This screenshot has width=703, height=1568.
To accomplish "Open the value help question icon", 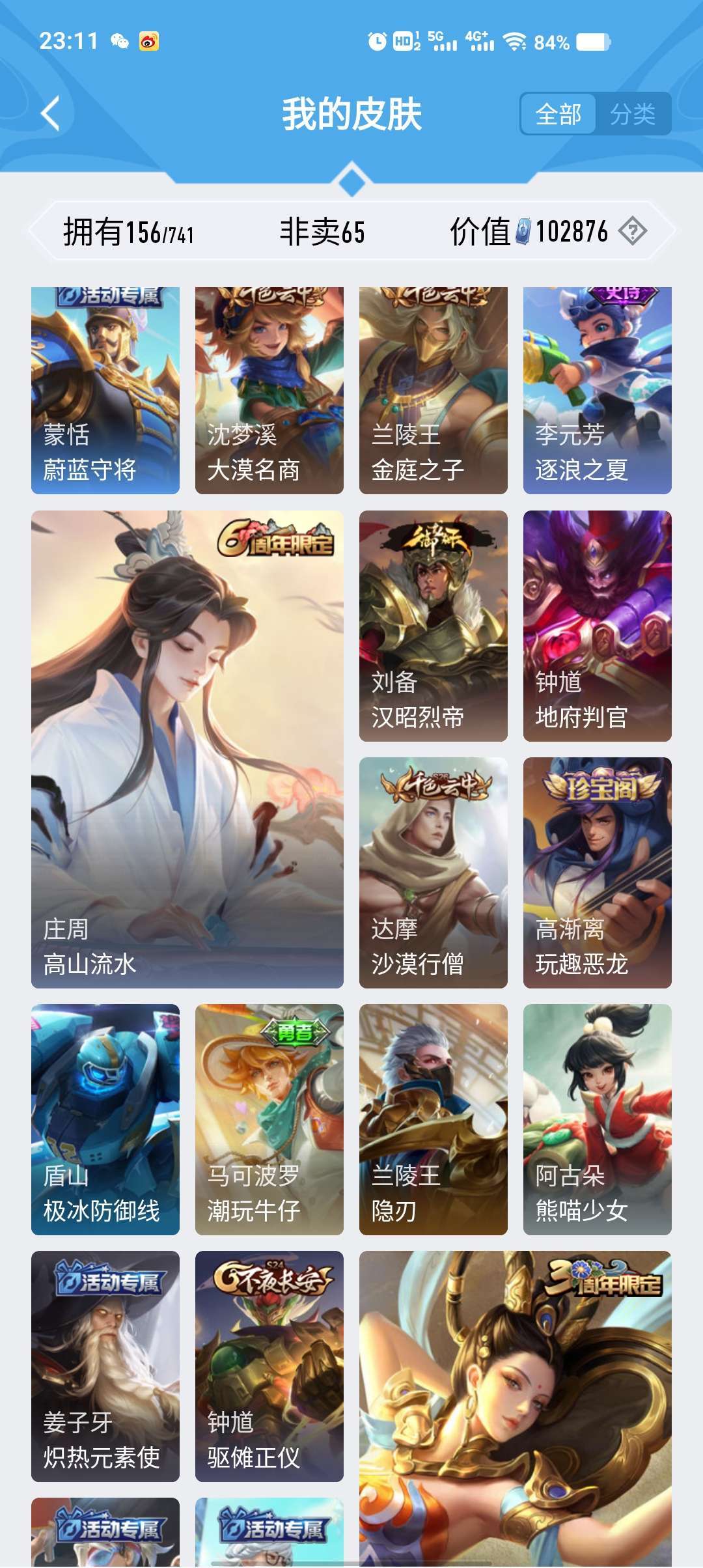I will [x=632, y=231].
